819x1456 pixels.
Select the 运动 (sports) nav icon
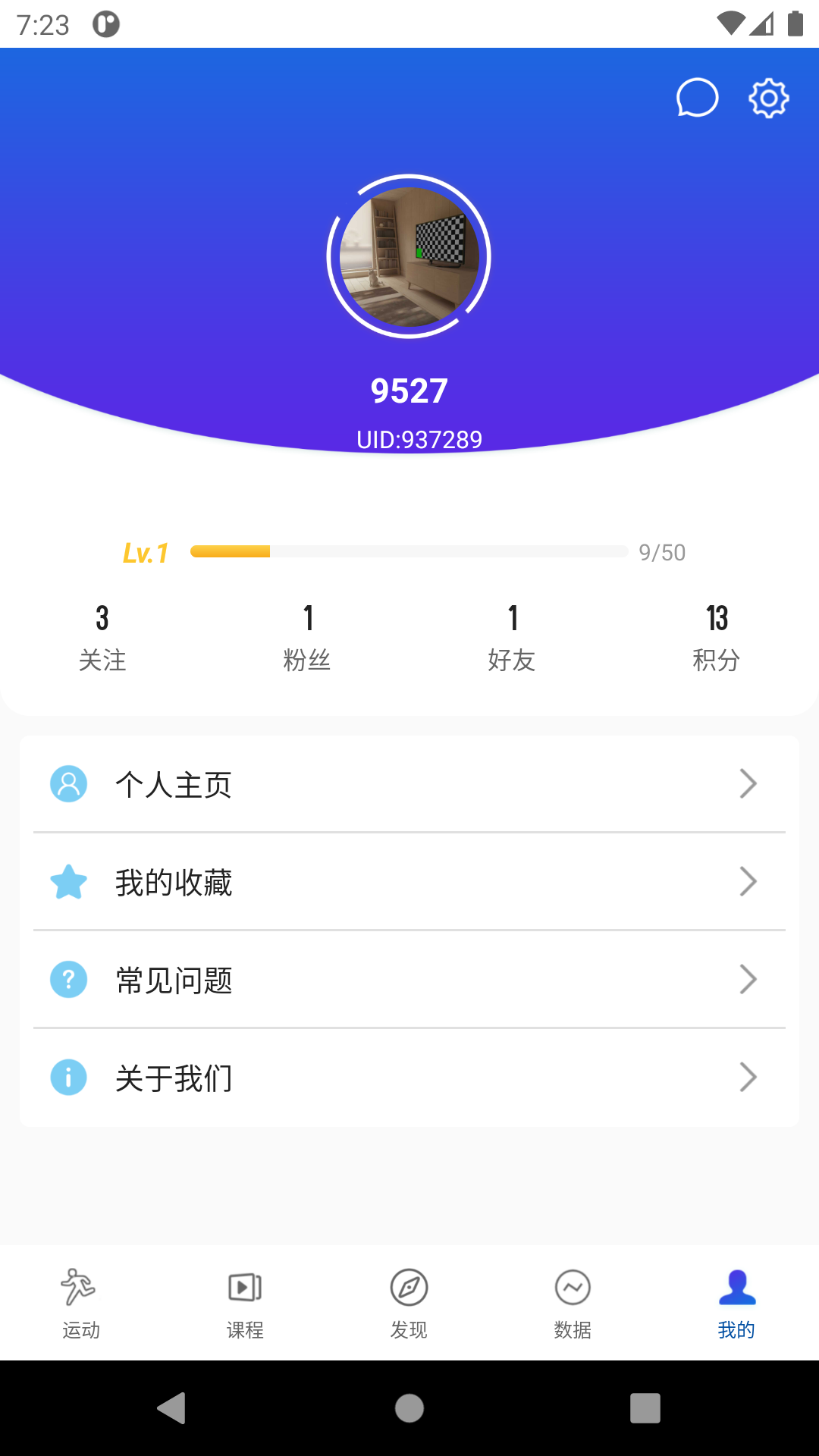click(x=79, y=1287)
